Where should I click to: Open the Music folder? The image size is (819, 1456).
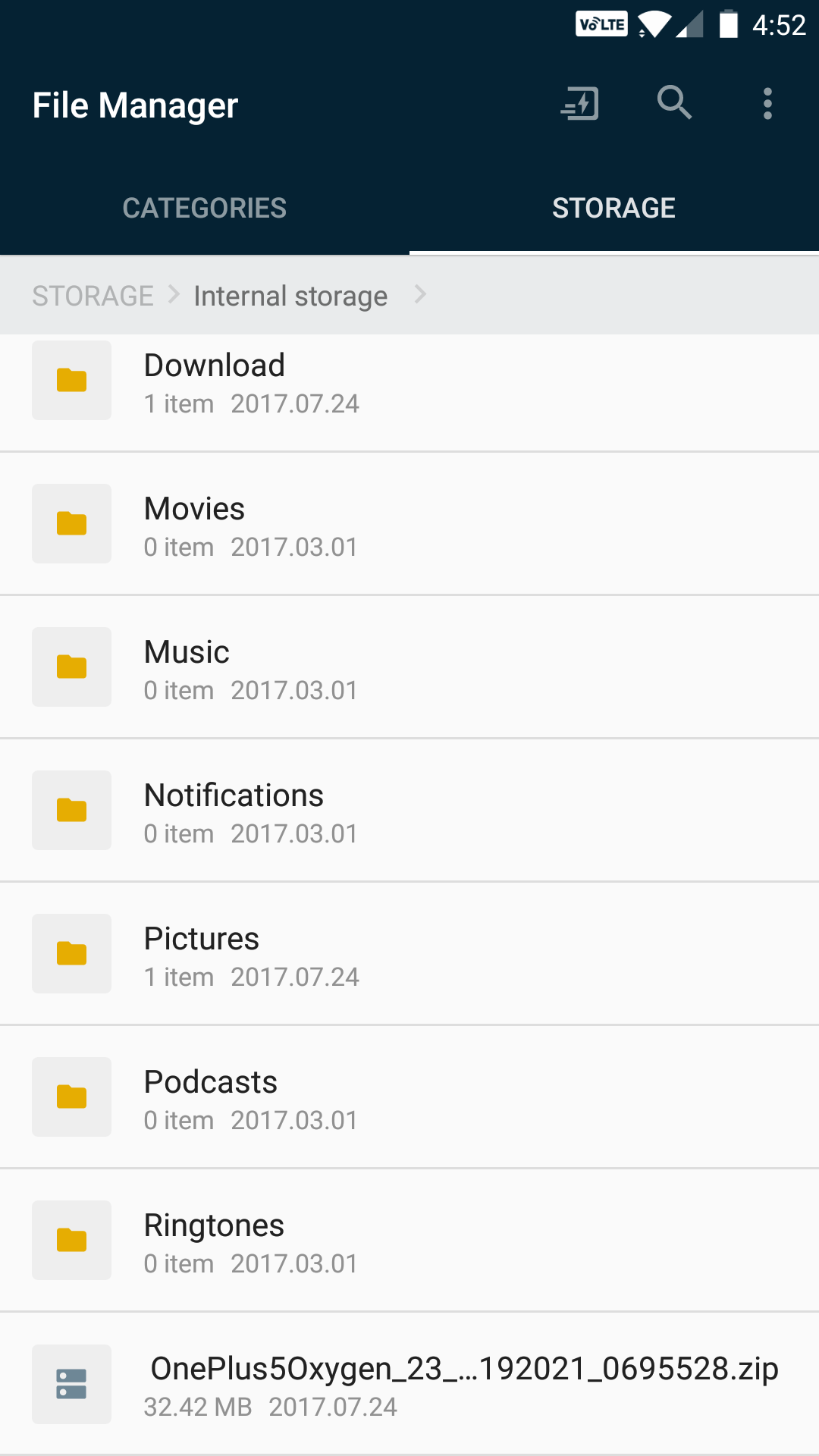(409, 667)
